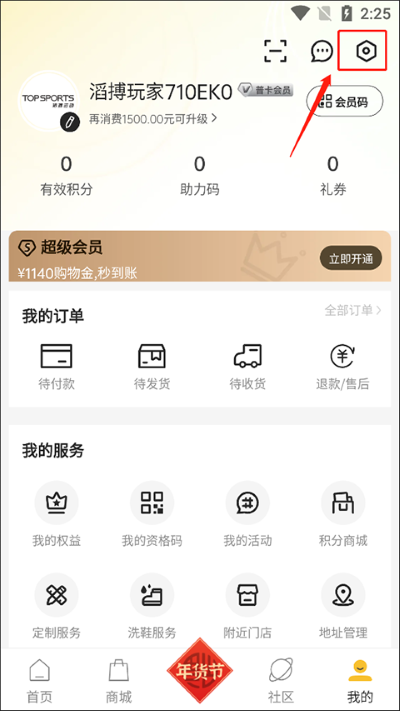Open 我的资格码 qualification code
Viewport: 400px width, 711px height.
point(152,514)
